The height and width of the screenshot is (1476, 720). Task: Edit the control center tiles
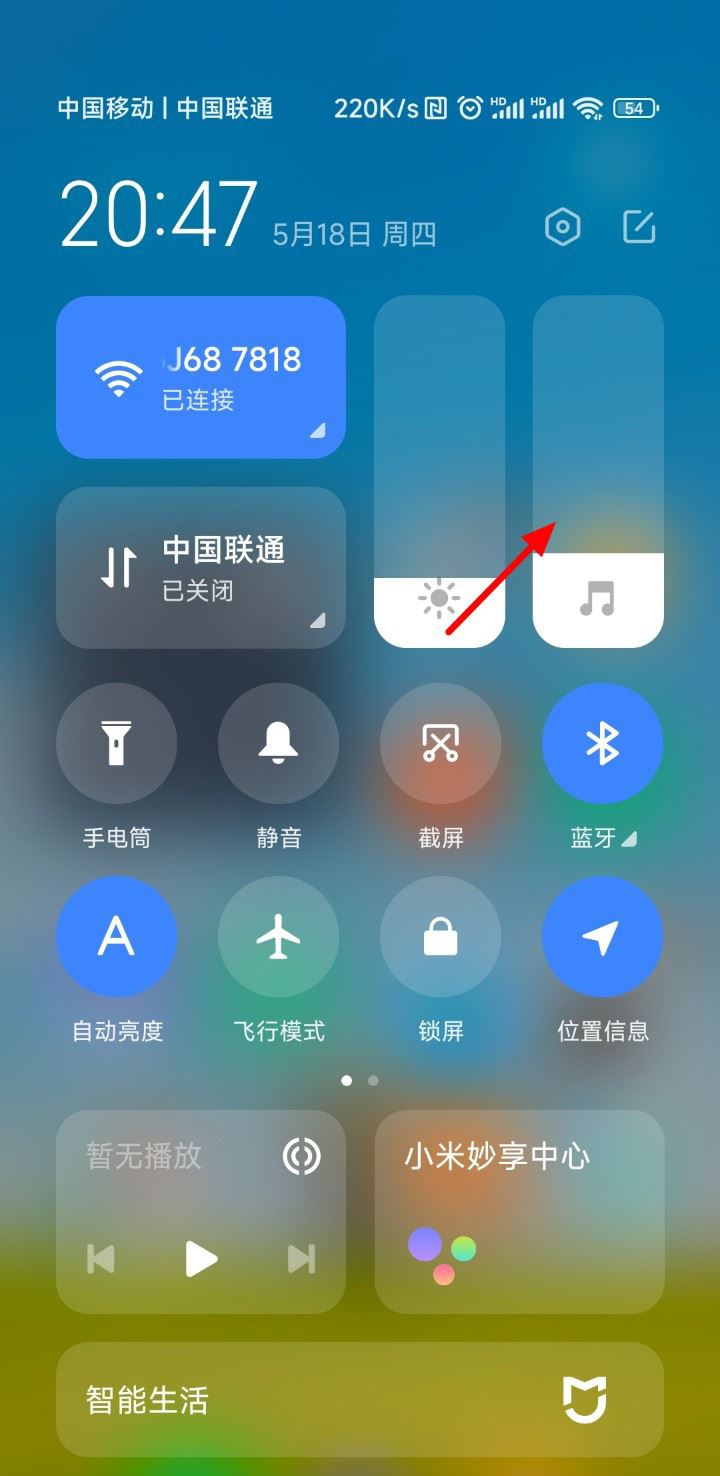point(639,228)
